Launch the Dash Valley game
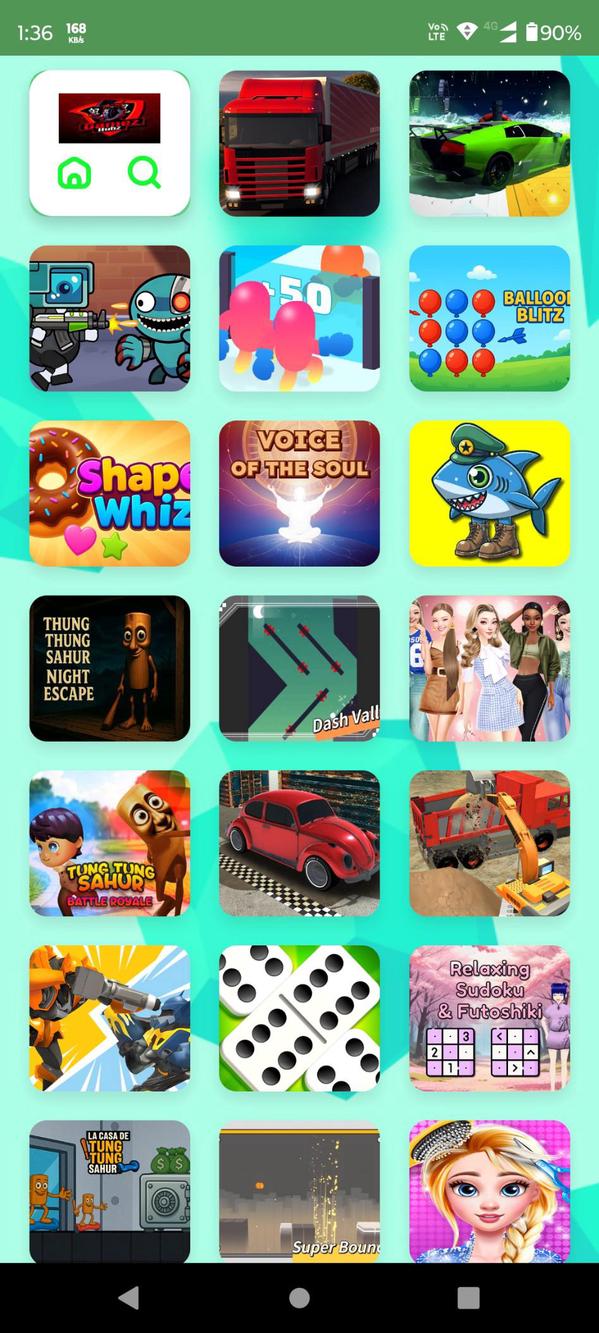 pos(299,668)
